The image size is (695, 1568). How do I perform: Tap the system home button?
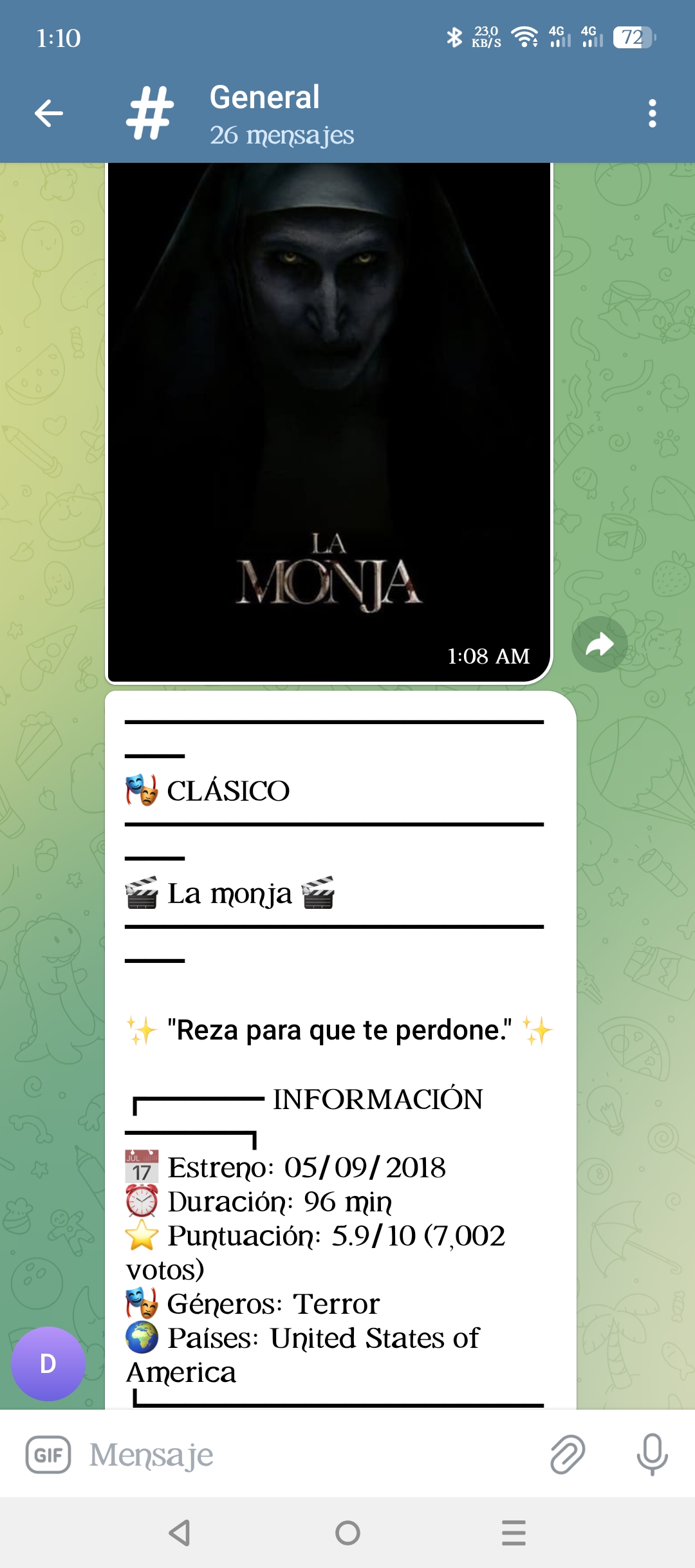click(x=347, y=1533)
